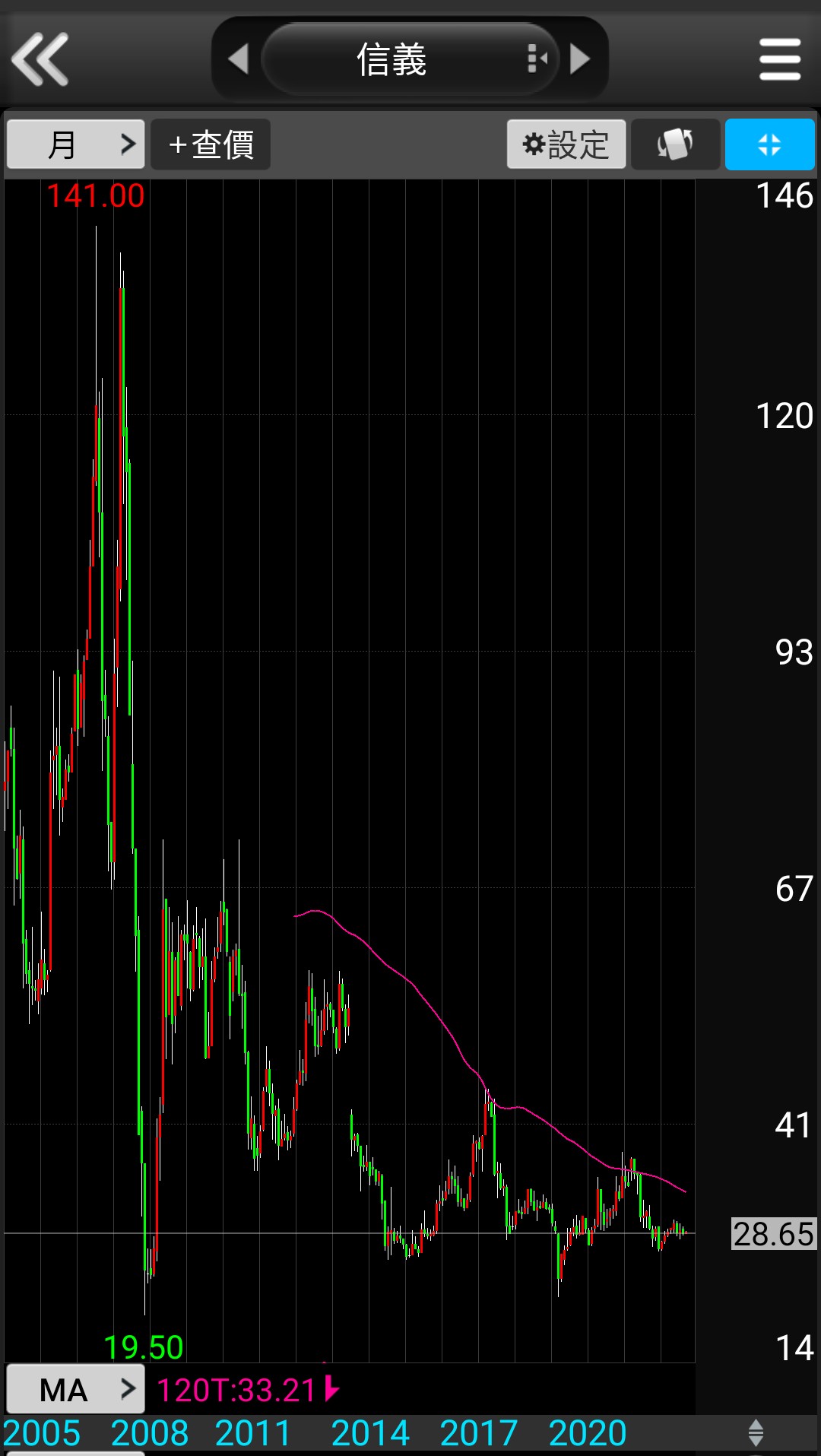Change the MA indicator type
Image resolution: width=821 pixels, height=1456 pixels.
[x=75, y=1389]
